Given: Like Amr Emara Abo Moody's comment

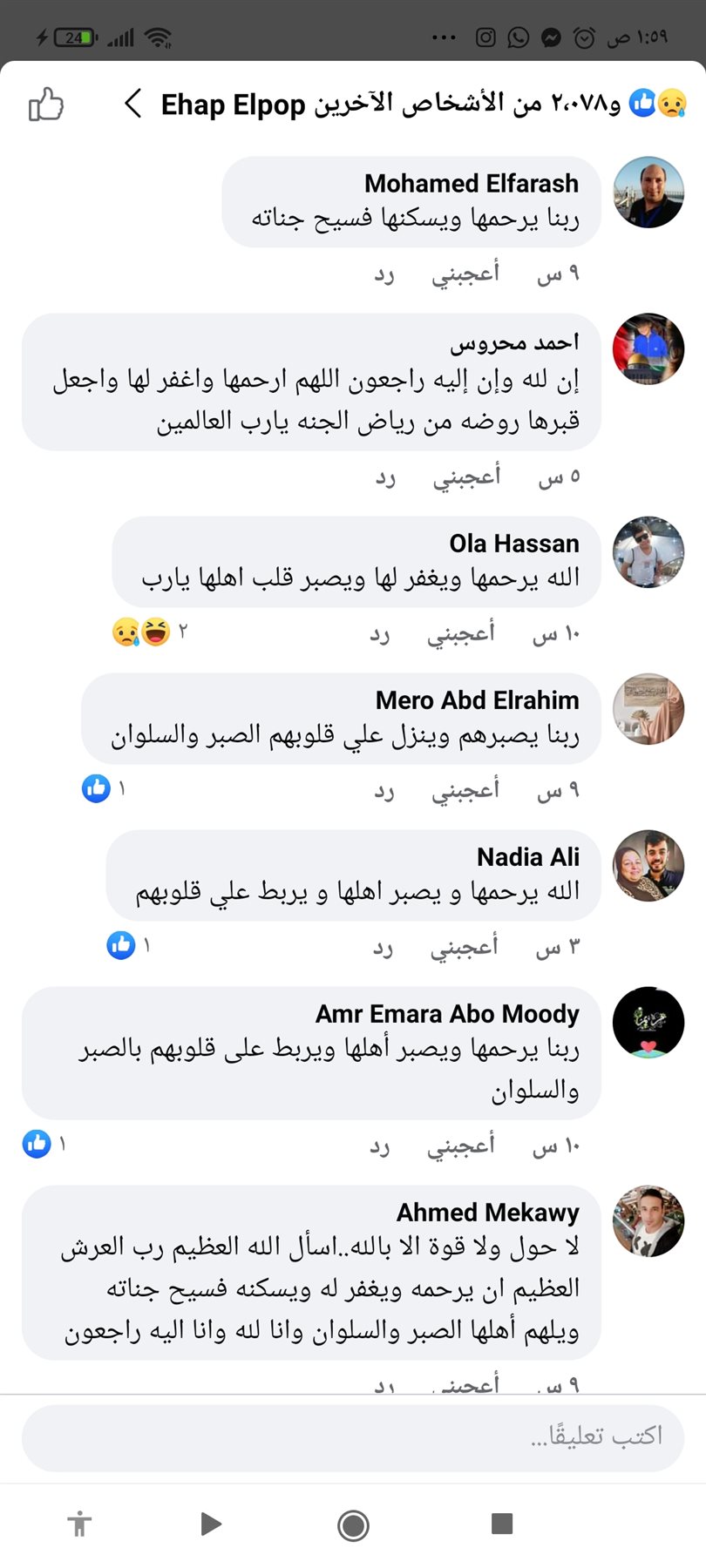Looking at the screenshot, I should point(460,1146).
